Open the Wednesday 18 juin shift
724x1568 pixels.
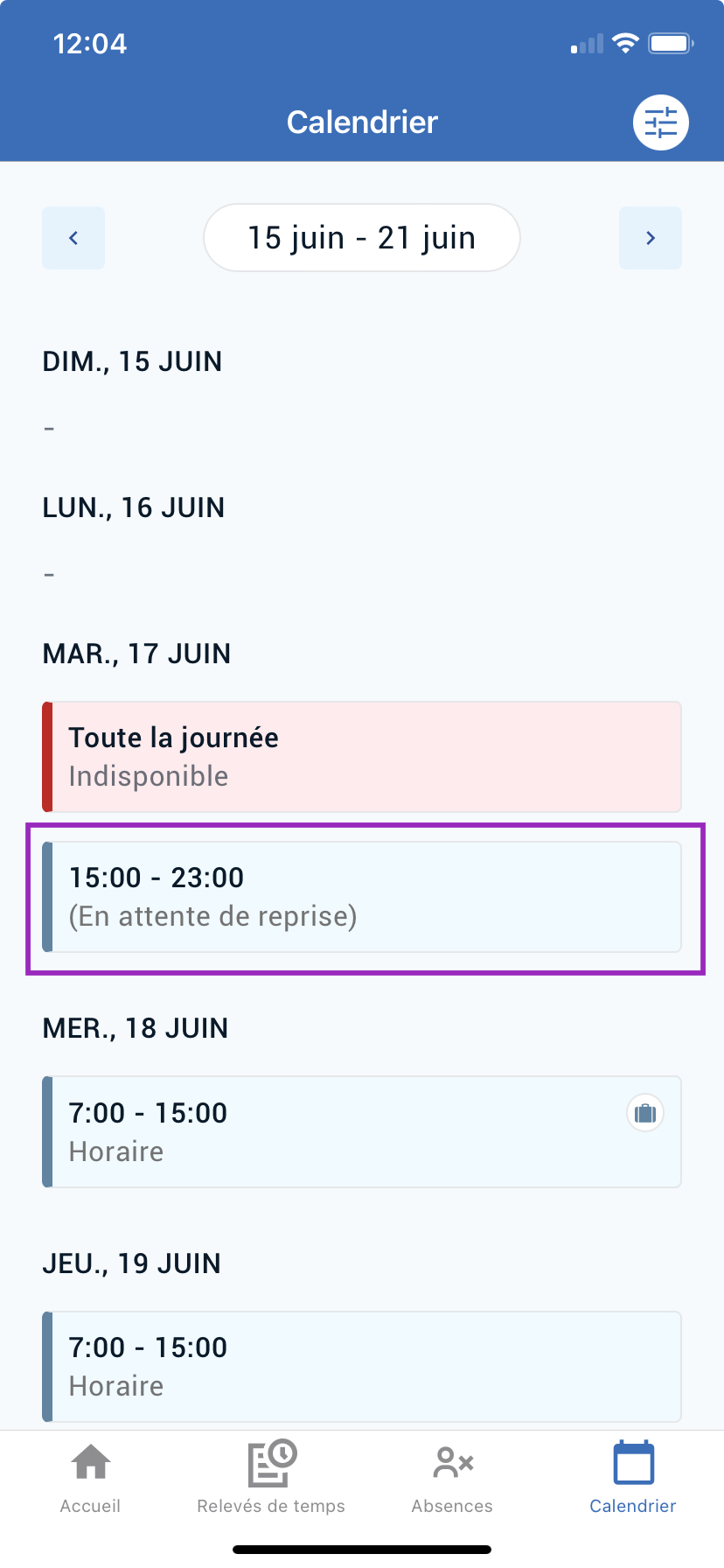362,1131
